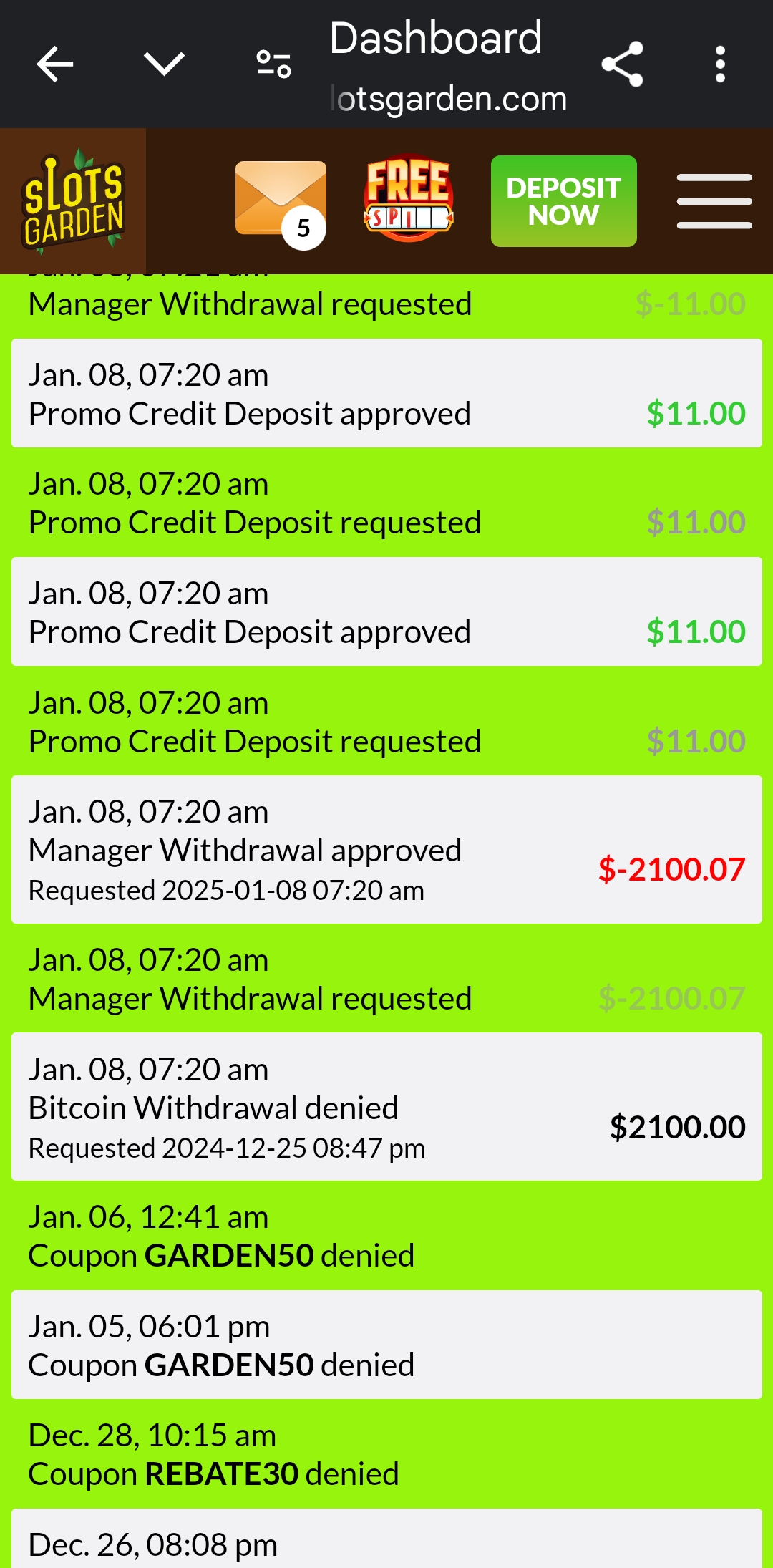
Task: Open the messages inbox envelope
Action: coord(281,200)
